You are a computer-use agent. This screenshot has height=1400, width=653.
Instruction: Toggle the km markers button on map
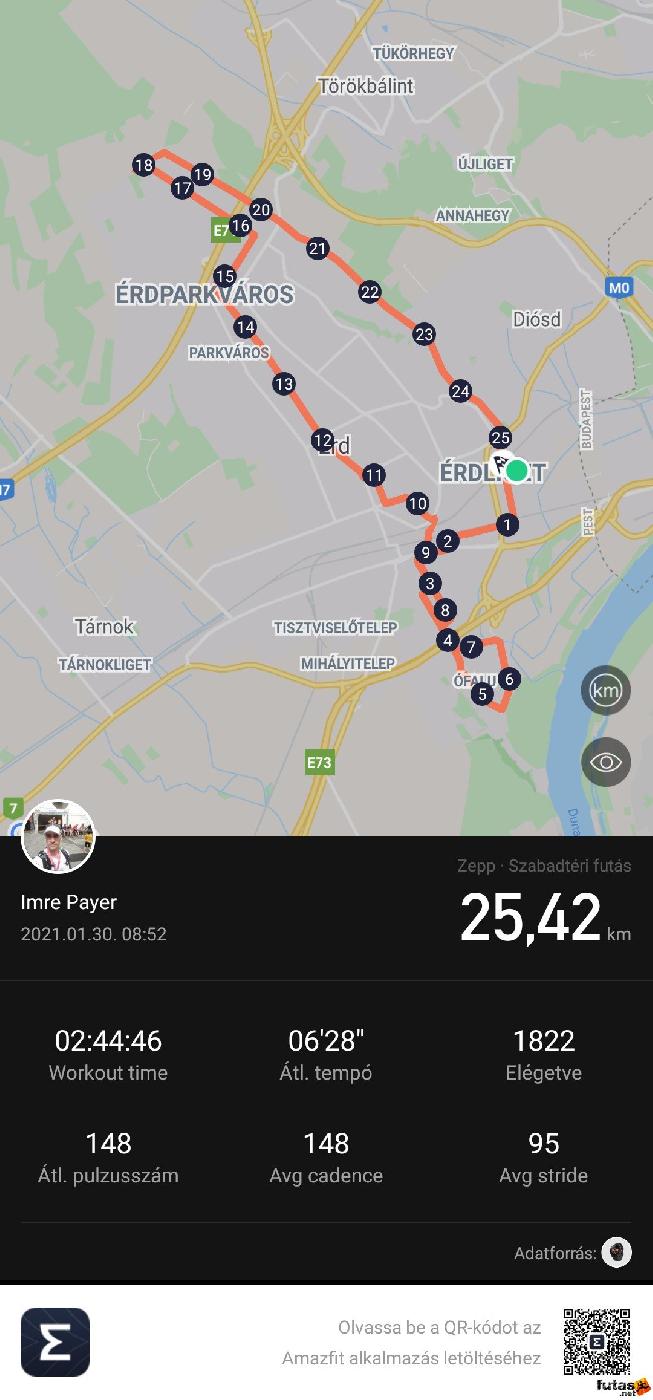[606, 690]
